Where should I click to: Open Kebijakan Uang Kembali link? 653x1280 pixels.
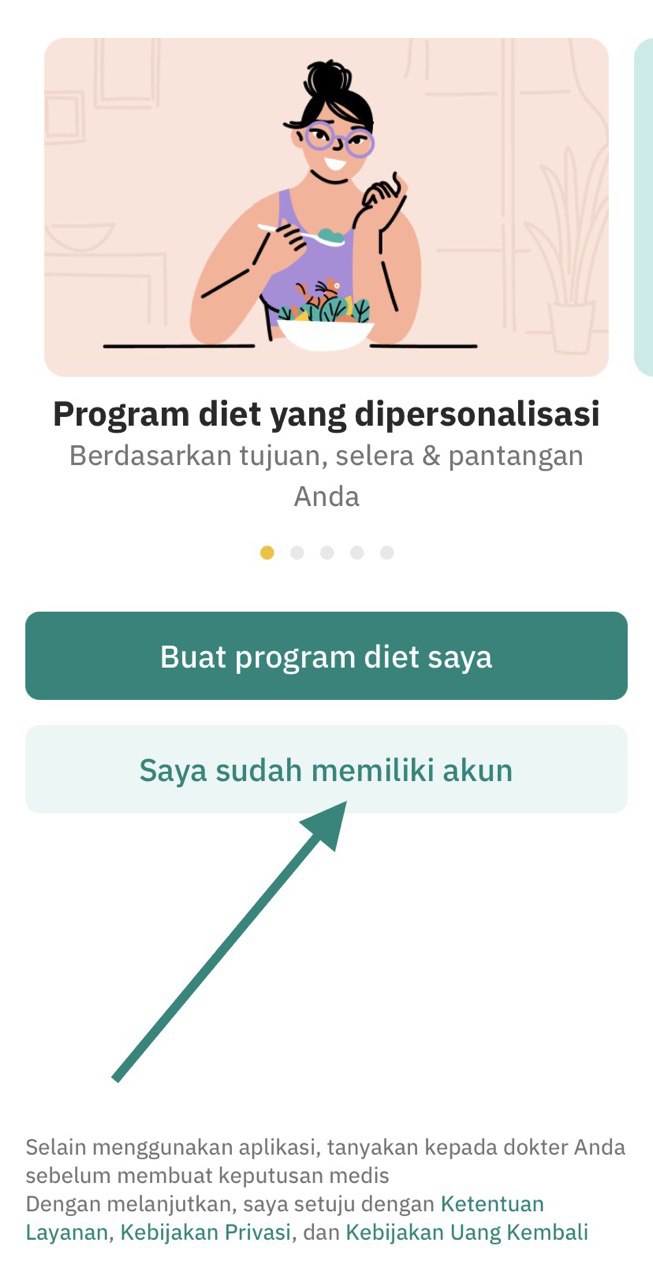point(467,1233)
